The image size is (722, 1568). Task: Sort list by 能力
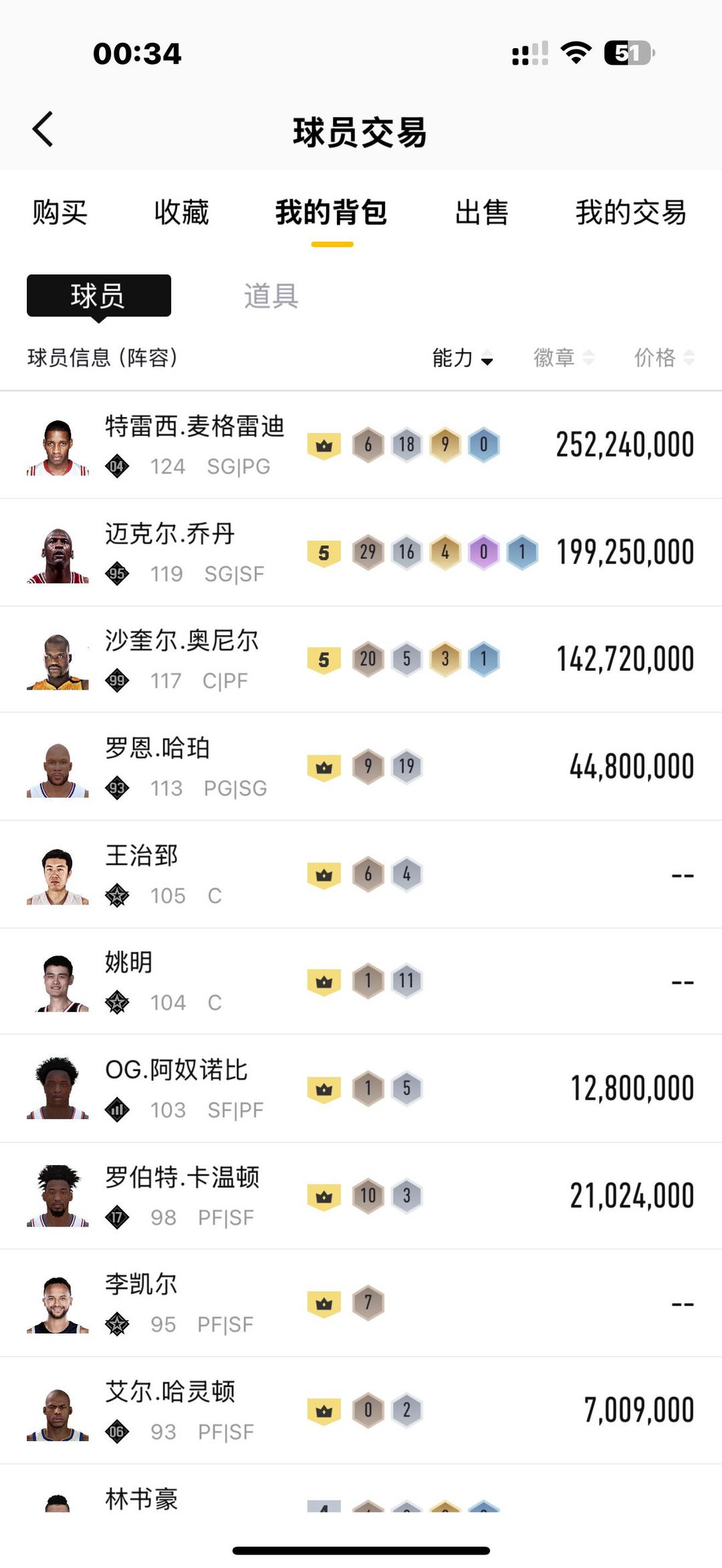click(462, 357)
